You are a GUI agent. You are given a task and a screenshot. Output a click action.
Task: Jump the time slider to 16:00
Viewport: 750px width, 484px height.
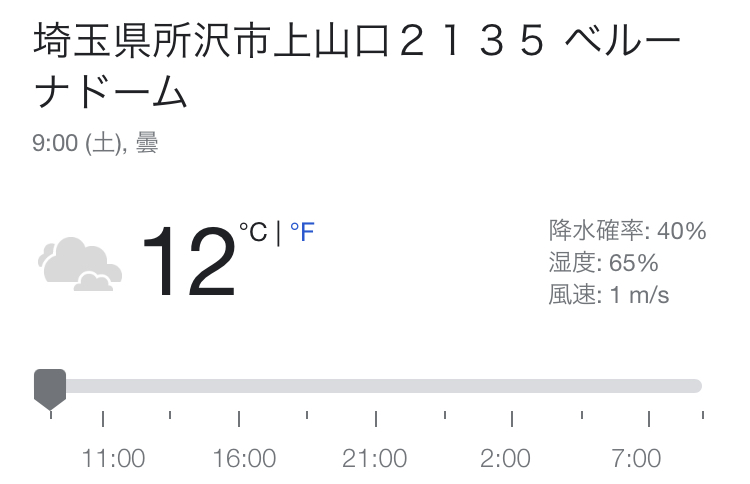point(244,458)
